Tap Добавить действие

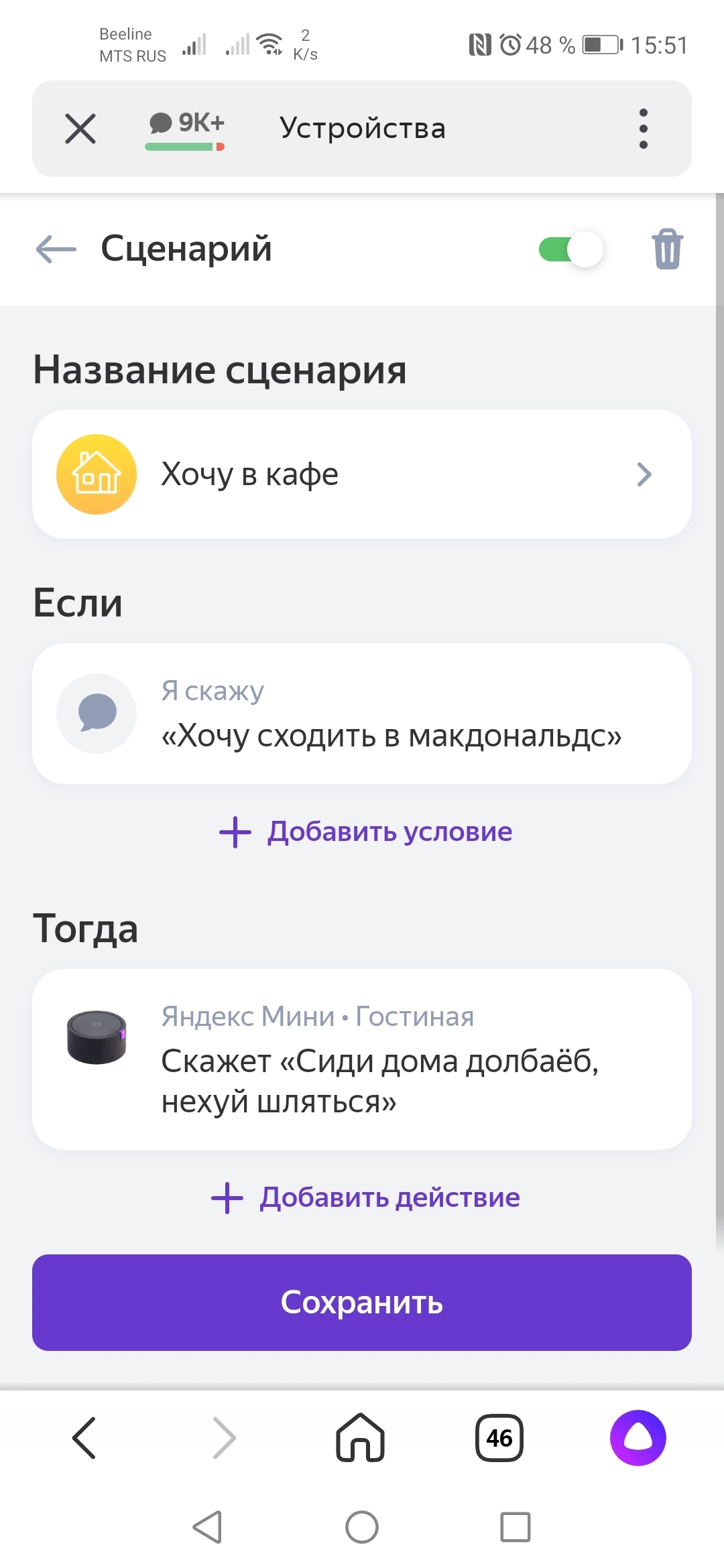pos(366,1197)
